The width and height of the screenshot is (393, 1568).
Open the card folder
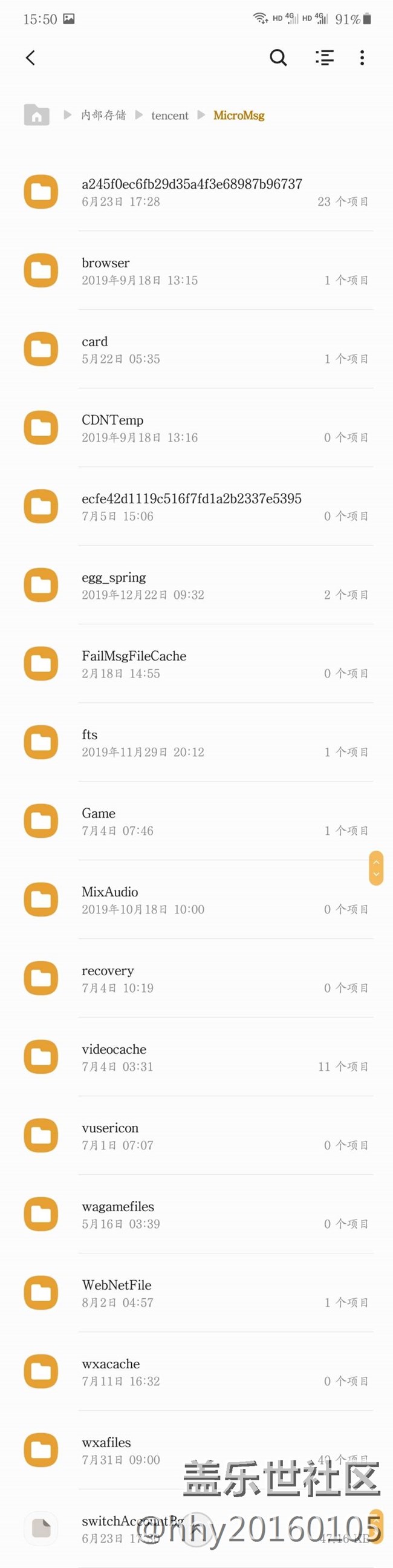(x=95, y=349)
